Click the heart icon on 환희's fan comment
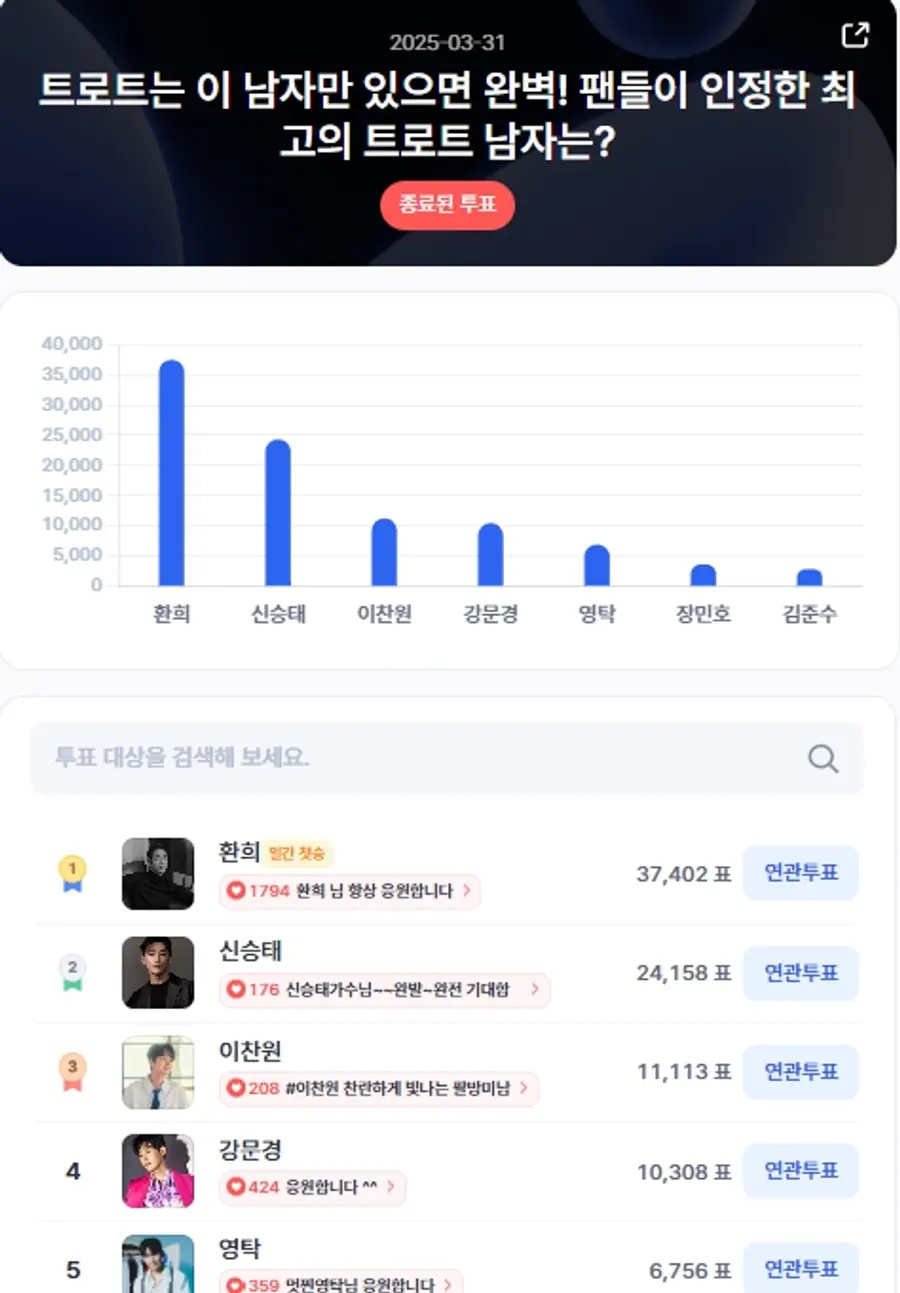Image resolution: width=900 pixels, height=1293 pixels. [x=236, y=891]
